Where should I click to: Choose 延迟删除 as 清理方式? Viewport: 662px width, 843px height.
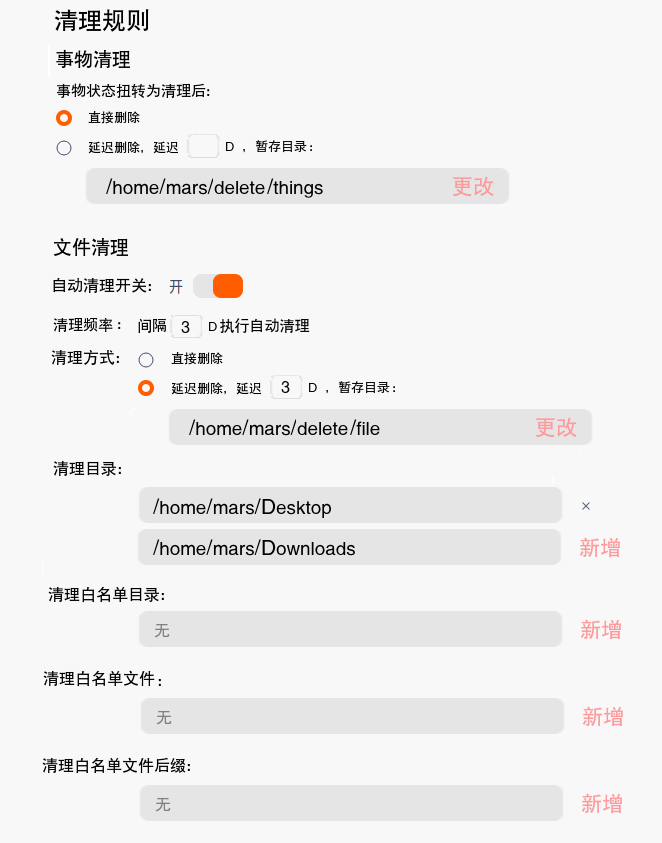146,388
